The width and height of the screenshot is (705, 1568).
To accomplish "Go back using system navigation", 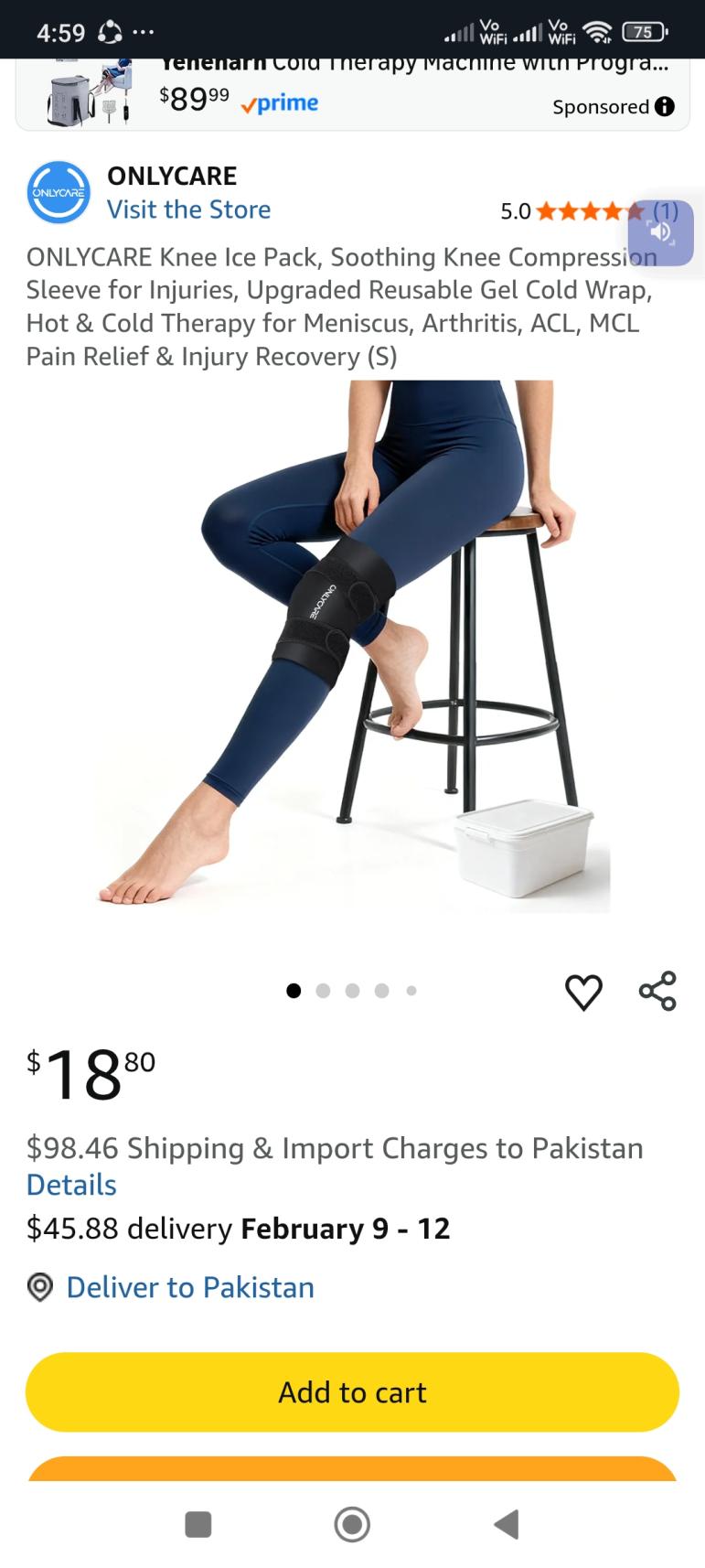I will [506, 1524].
